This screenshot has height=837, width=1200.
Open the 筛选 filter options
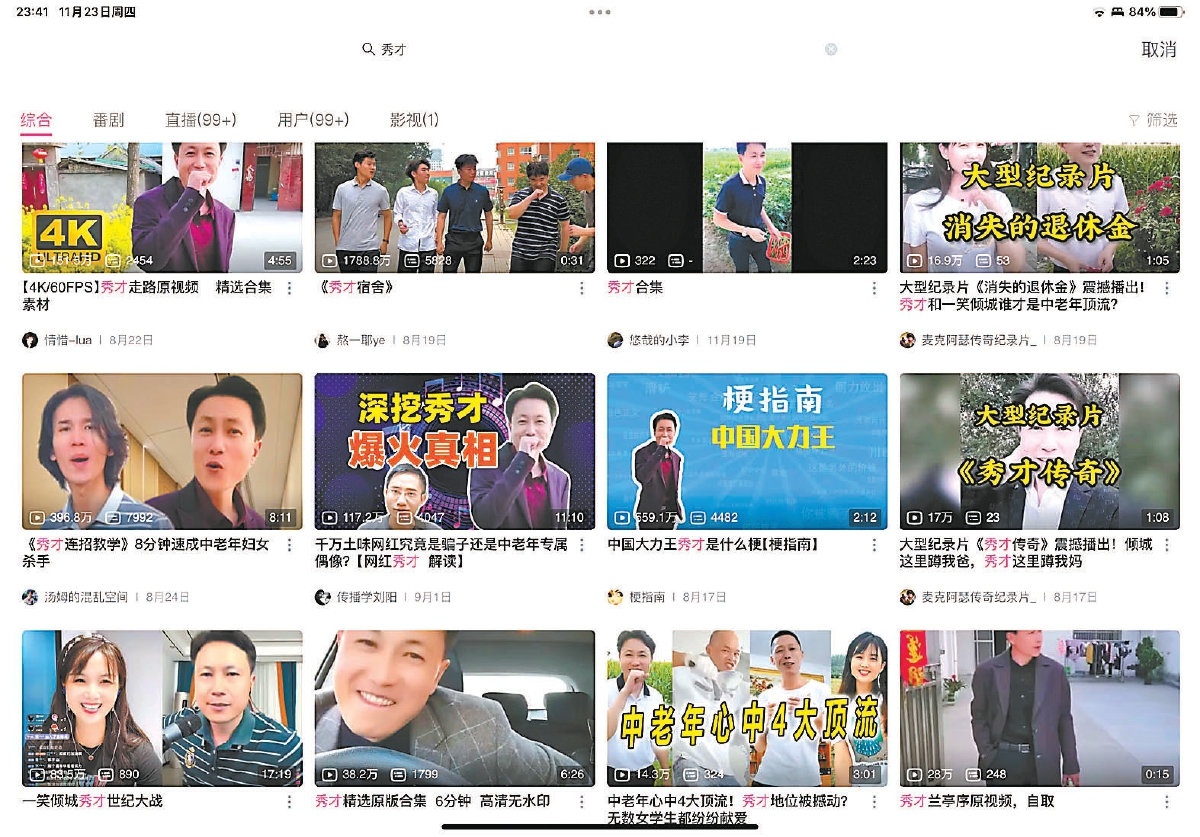pyautogui.click(x=1152, y=120)
